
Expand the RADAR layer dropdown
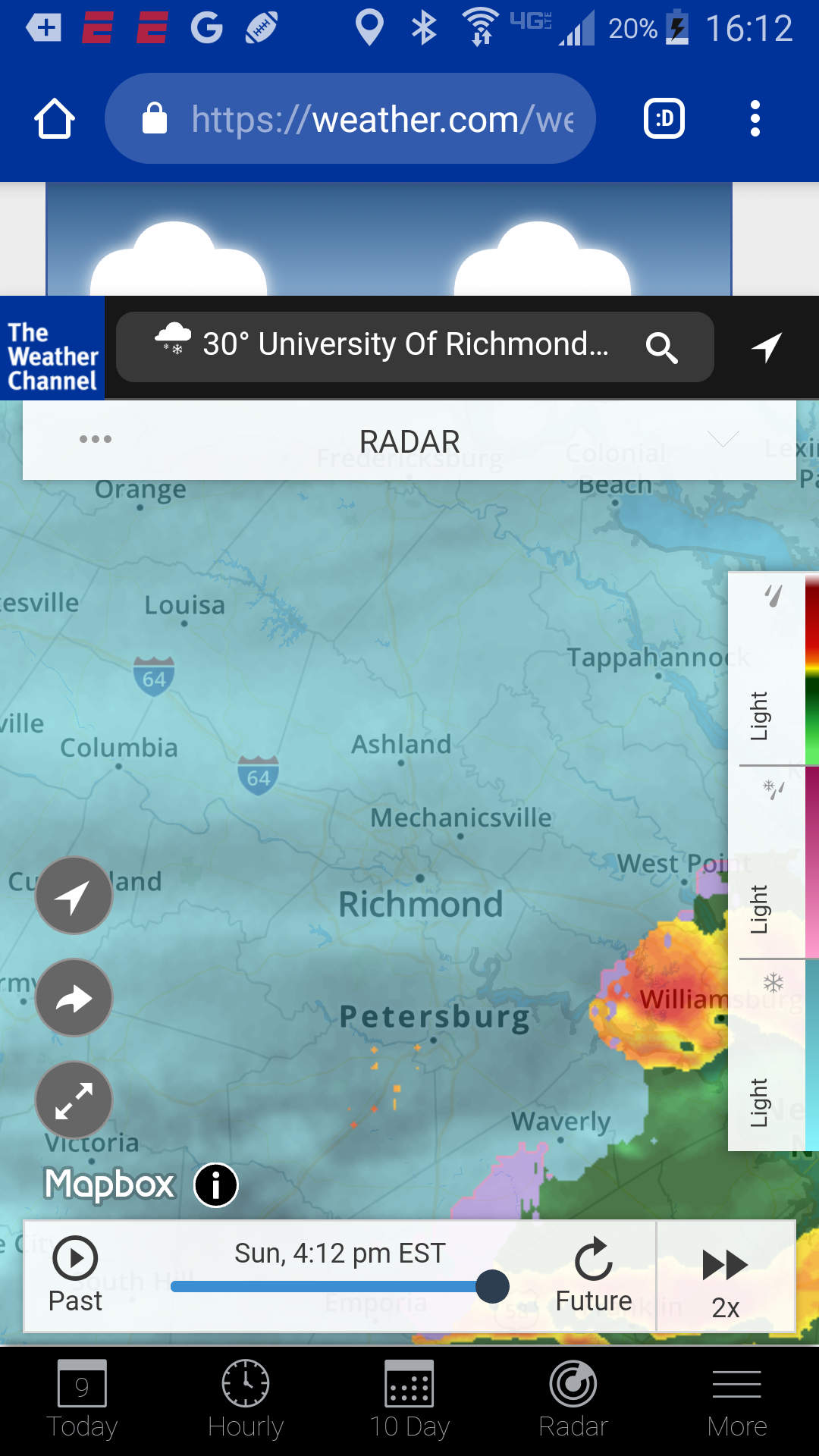point(723,439)
